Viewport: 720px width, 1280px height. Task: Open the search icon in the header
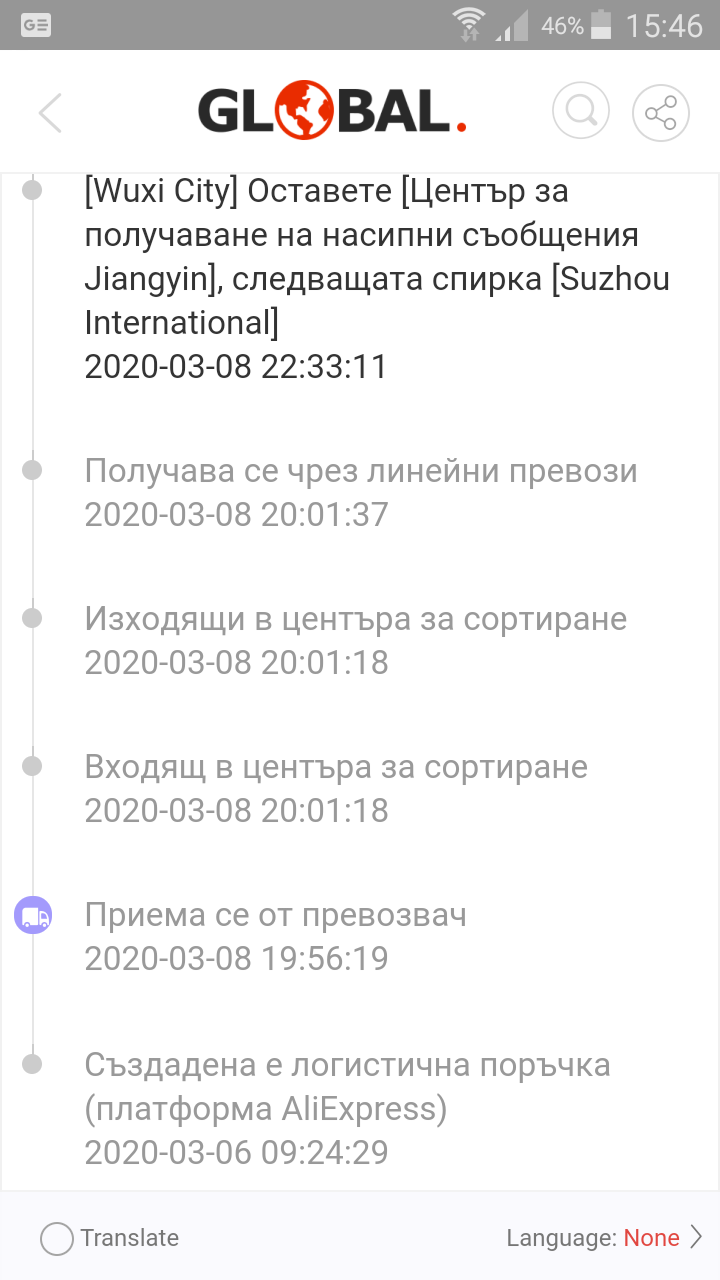coord(581,112)
